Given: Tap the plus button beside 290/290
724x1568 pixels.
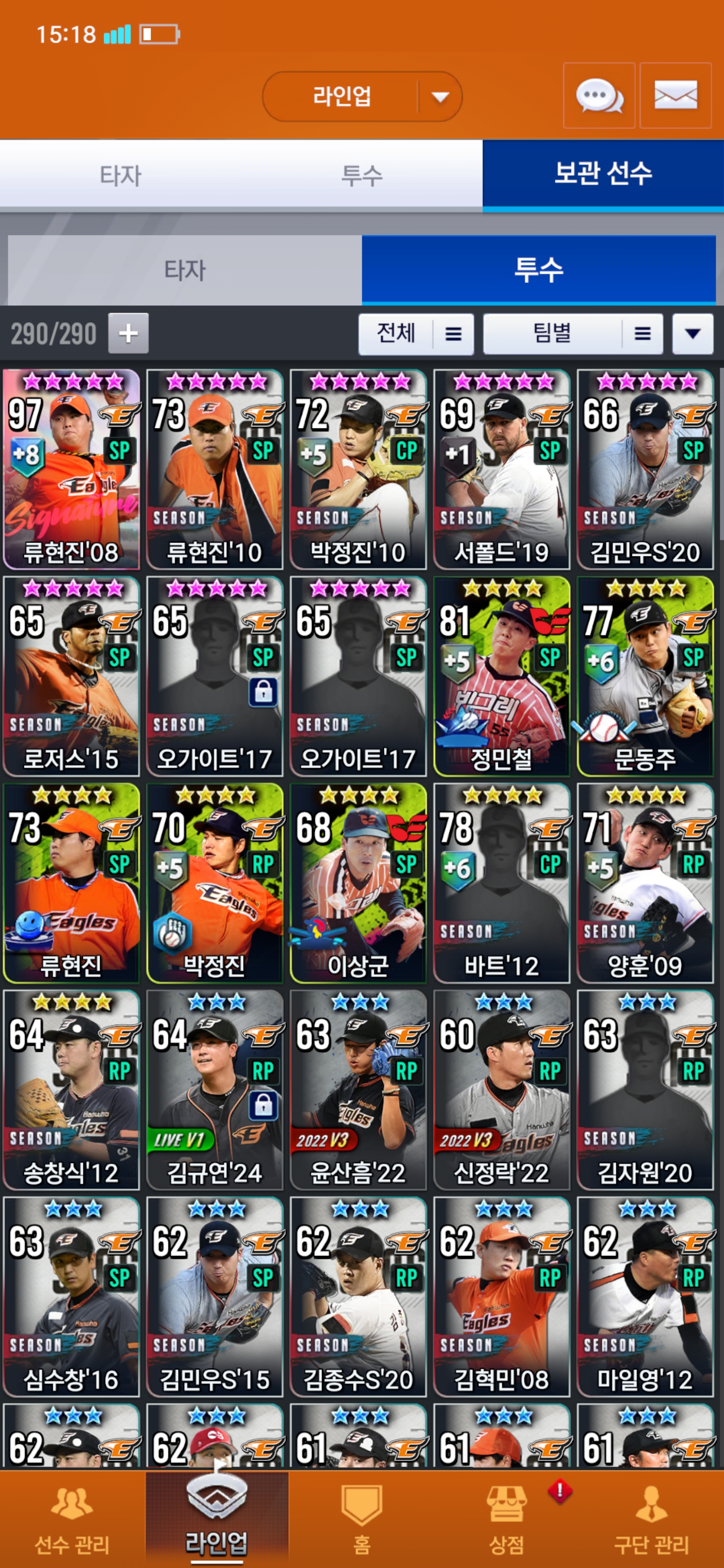Looking at the screenshot, I should [128, 333].
